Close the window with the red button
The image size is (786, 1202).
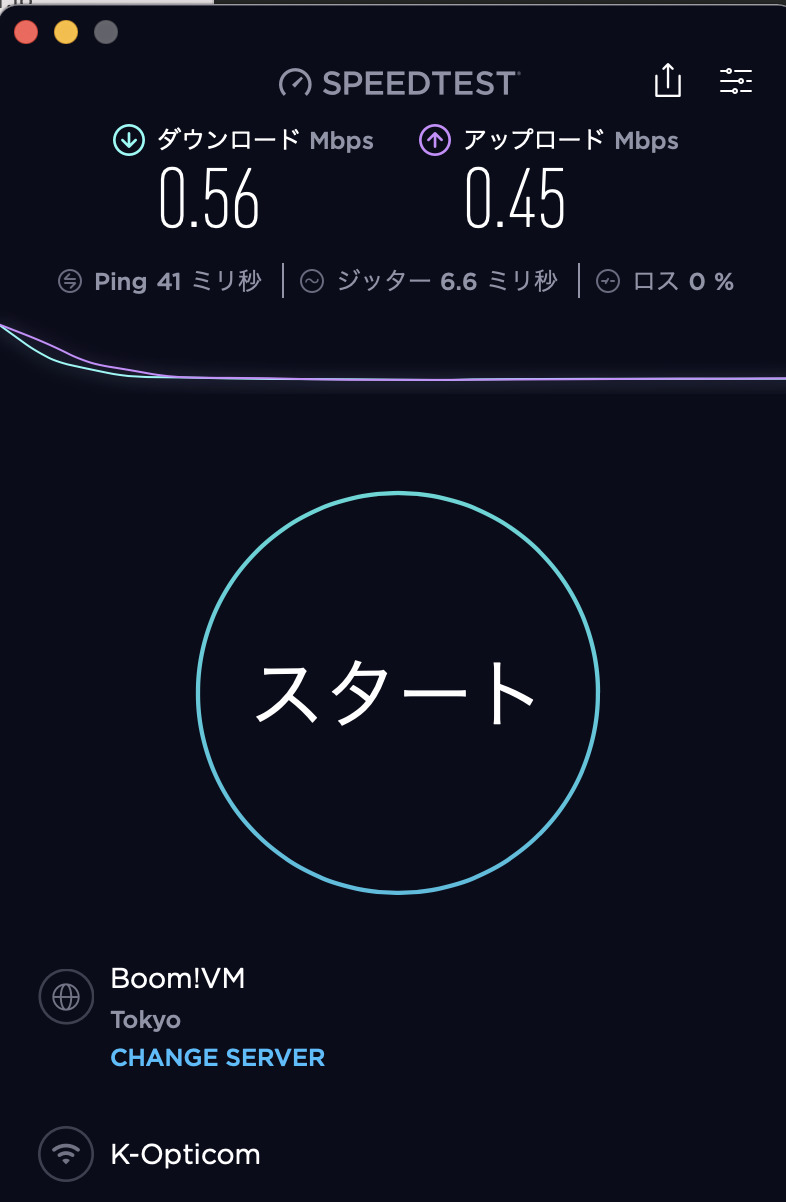click(26, 32)
